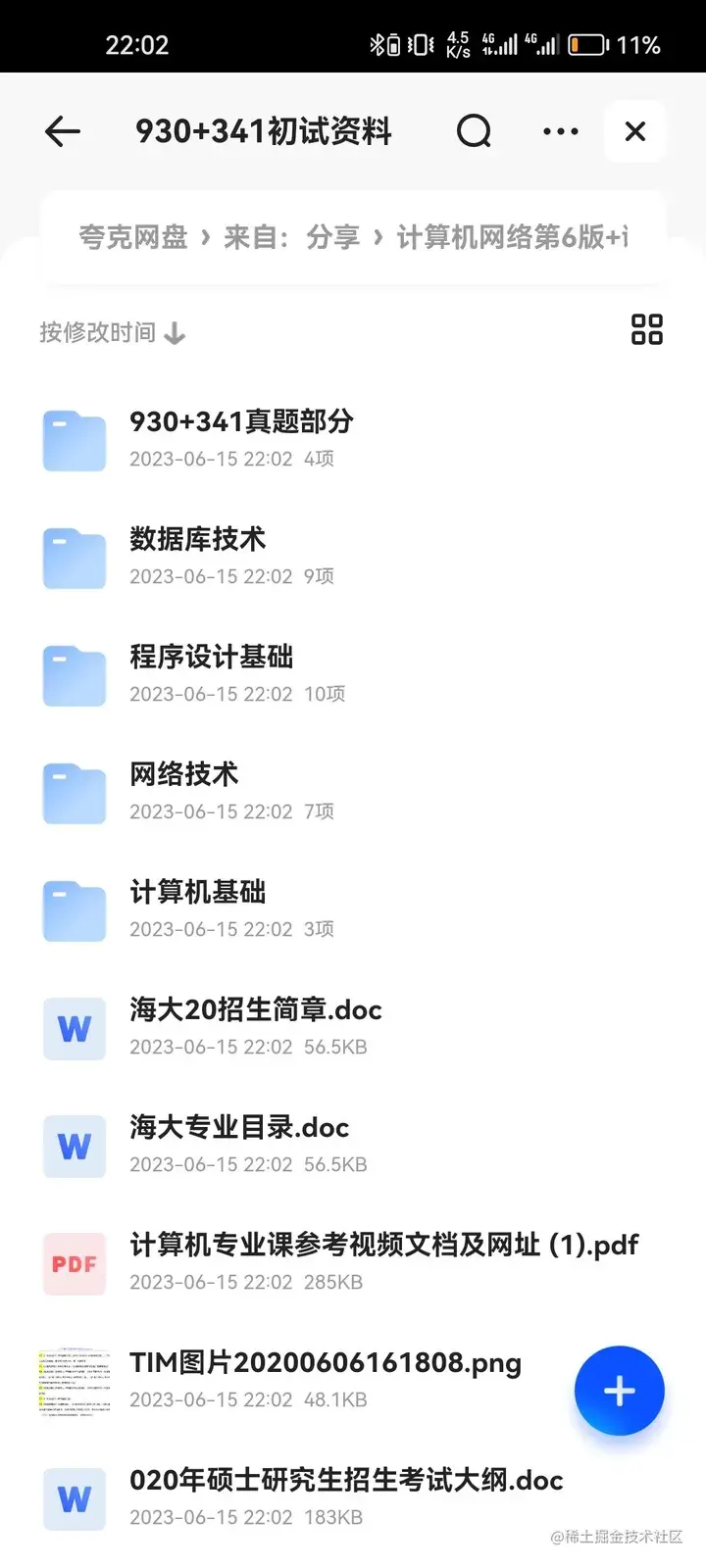Go back with the arrow icon

(63, 131)
